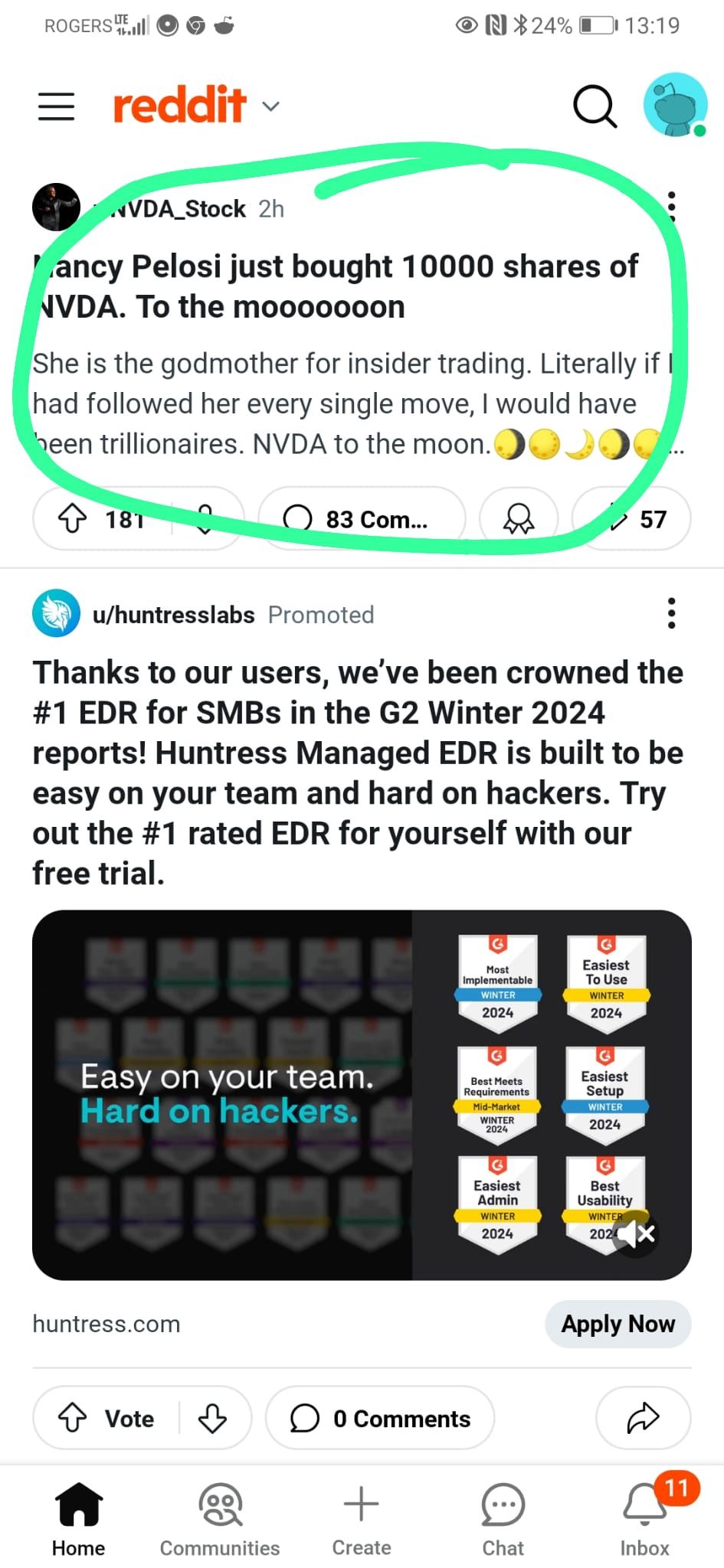Viewport: 724px width, 1568px height.
Task: Open the Inbox tab with 11 notifications
Action: (644, 1521)
